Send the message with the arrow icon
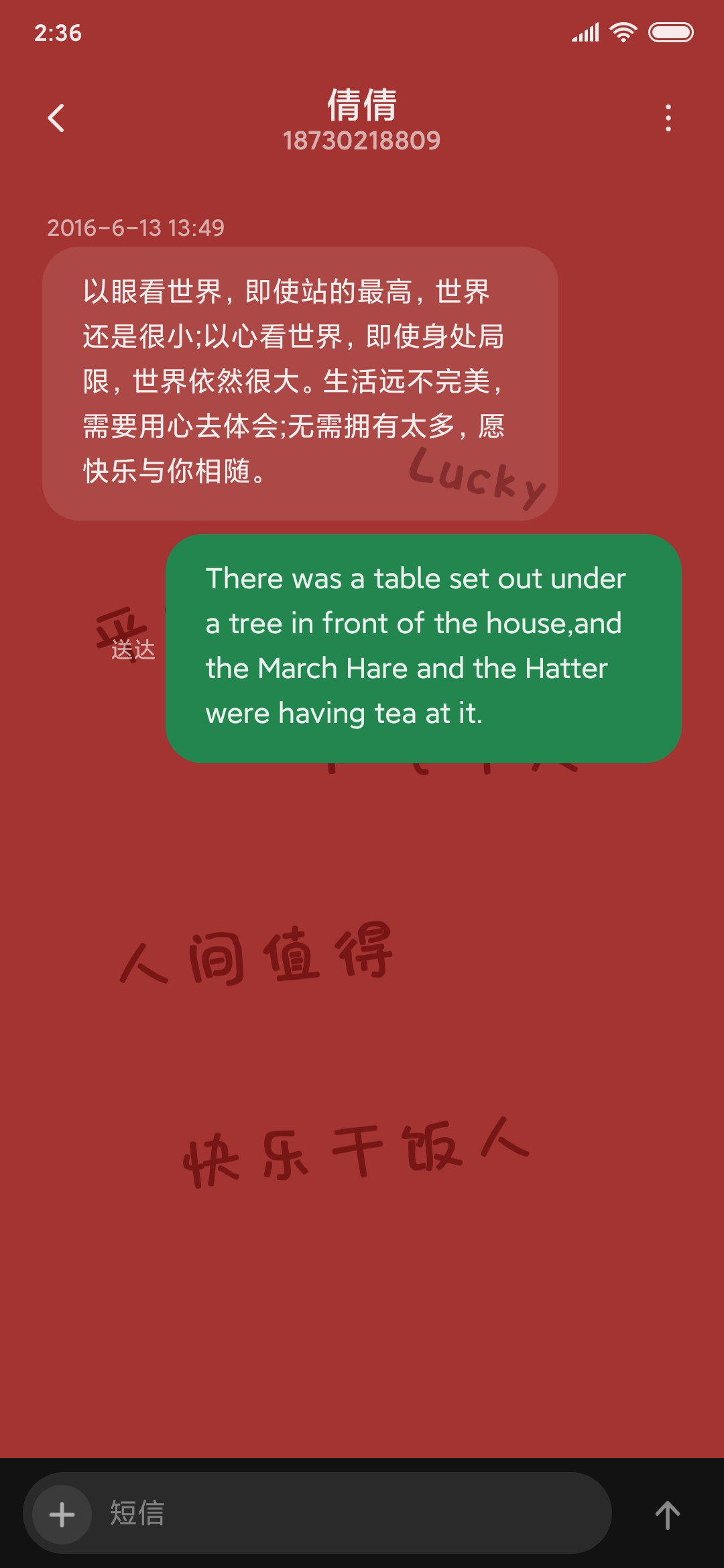 tap(667, 1514)
